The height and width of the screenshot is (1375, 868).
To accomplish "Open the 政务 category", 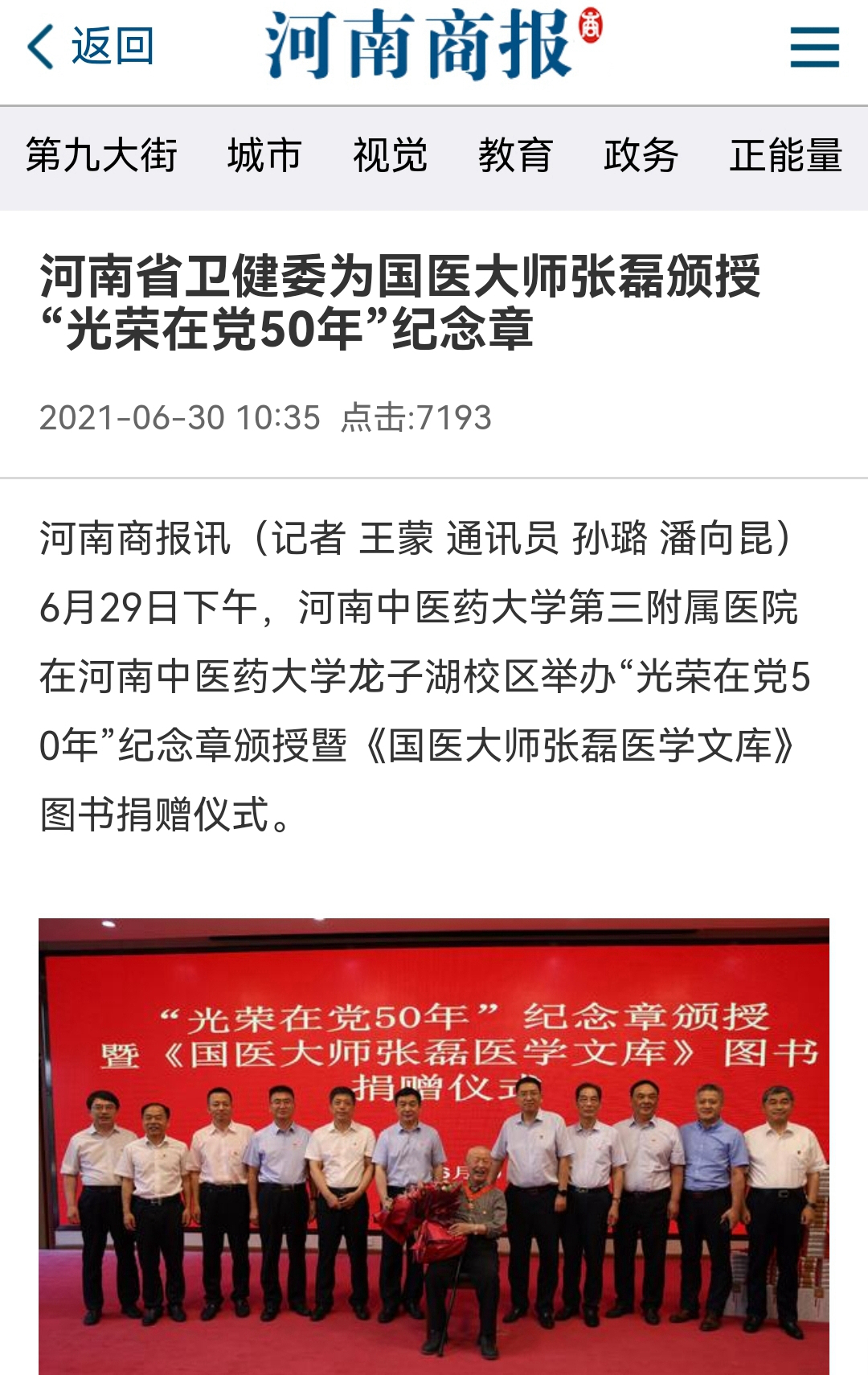I will point(641,155).
